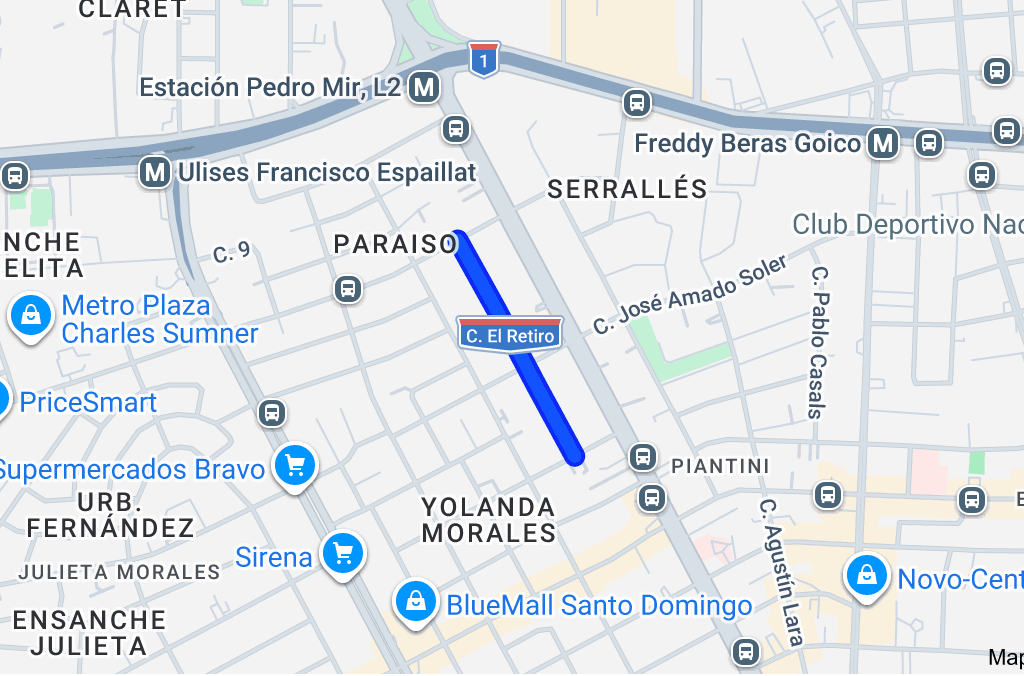Open Freddy Beras Goico metro station
1024x676 pixels.
[883, 144]
